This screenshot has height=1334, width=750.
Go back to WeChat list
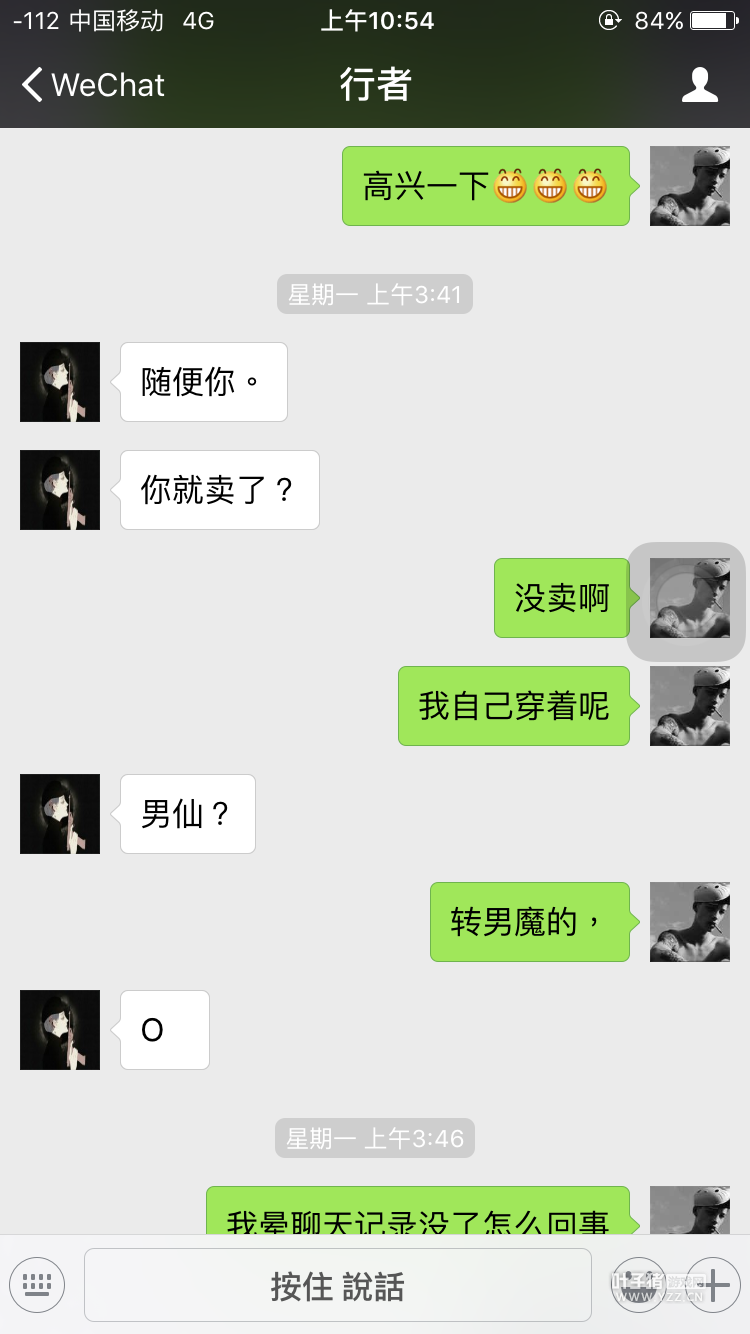tap(92, 85)
